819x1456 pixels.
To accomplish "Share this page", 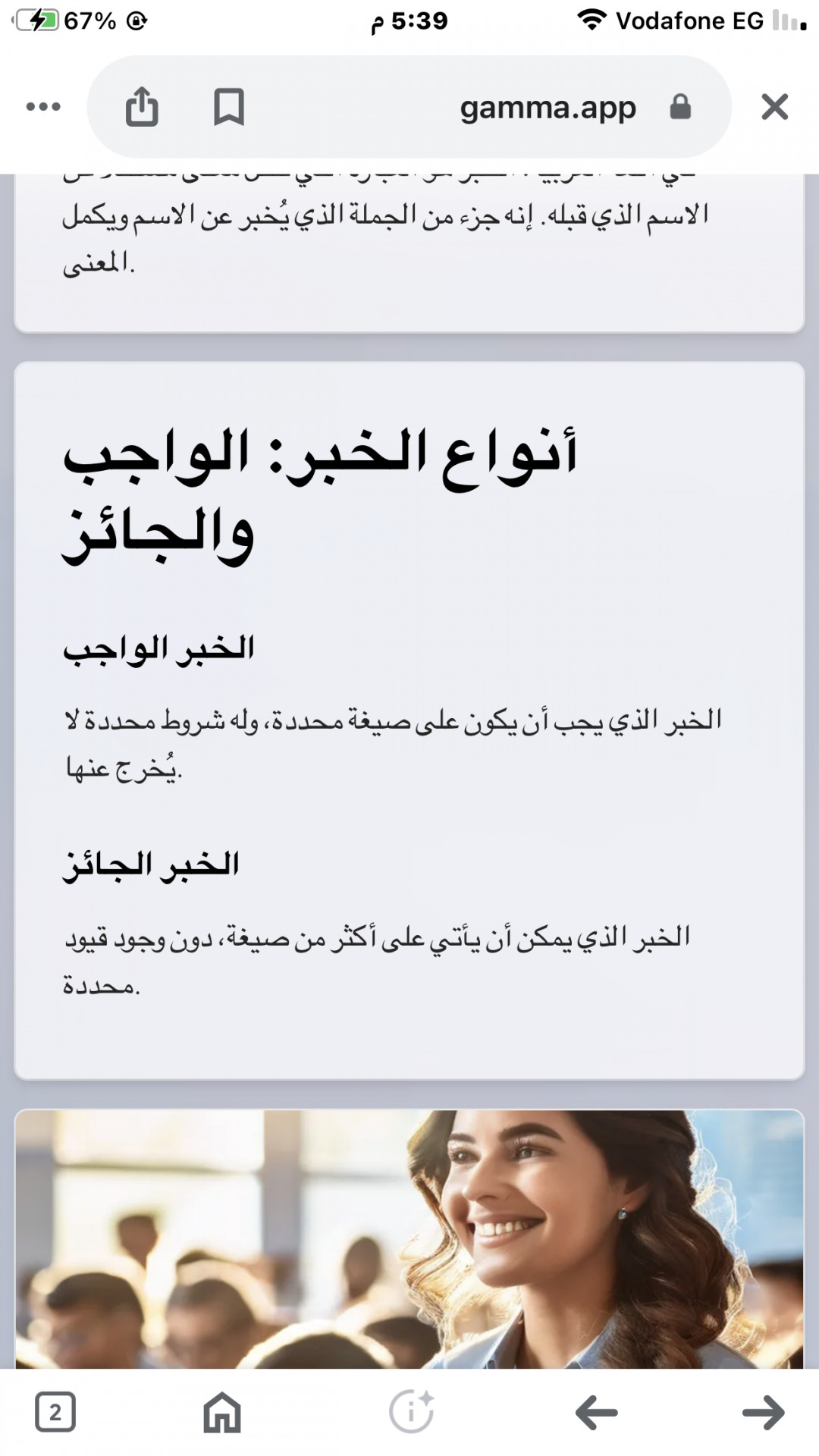I will (x=142, y=106).
